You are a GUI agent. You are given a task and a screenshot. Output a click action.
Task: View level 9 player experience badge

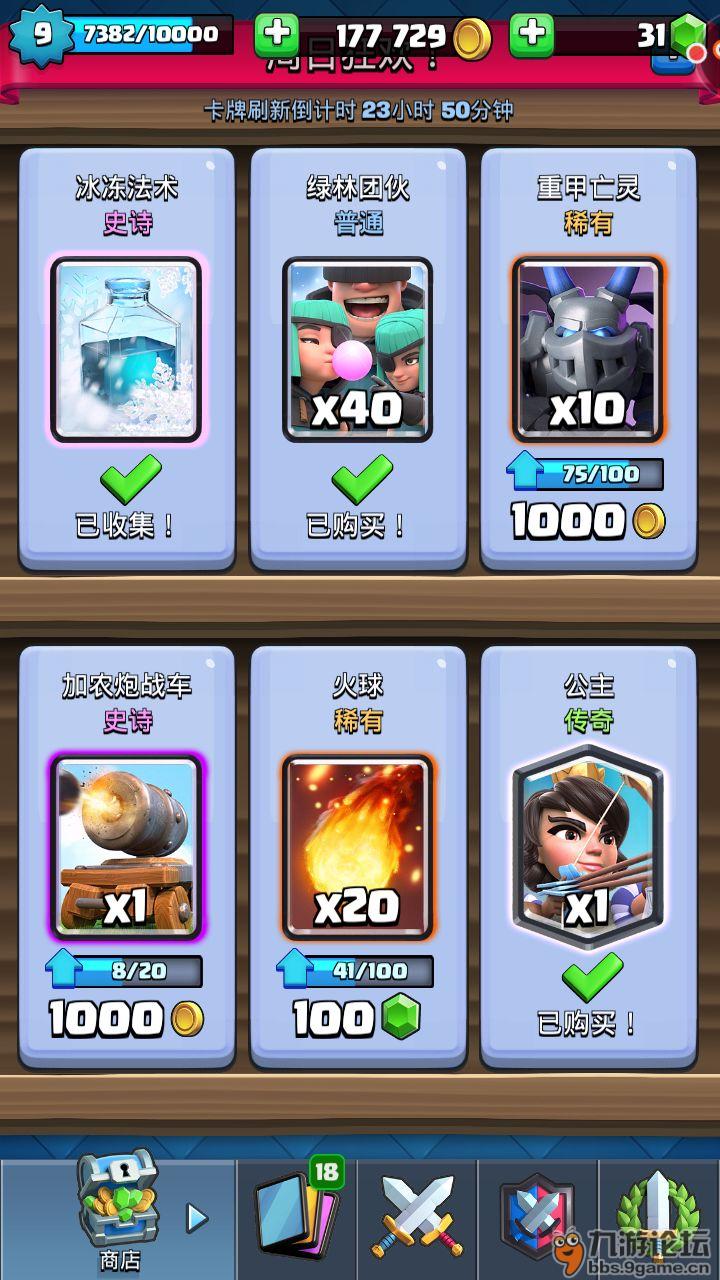click(x=40, y=35)
